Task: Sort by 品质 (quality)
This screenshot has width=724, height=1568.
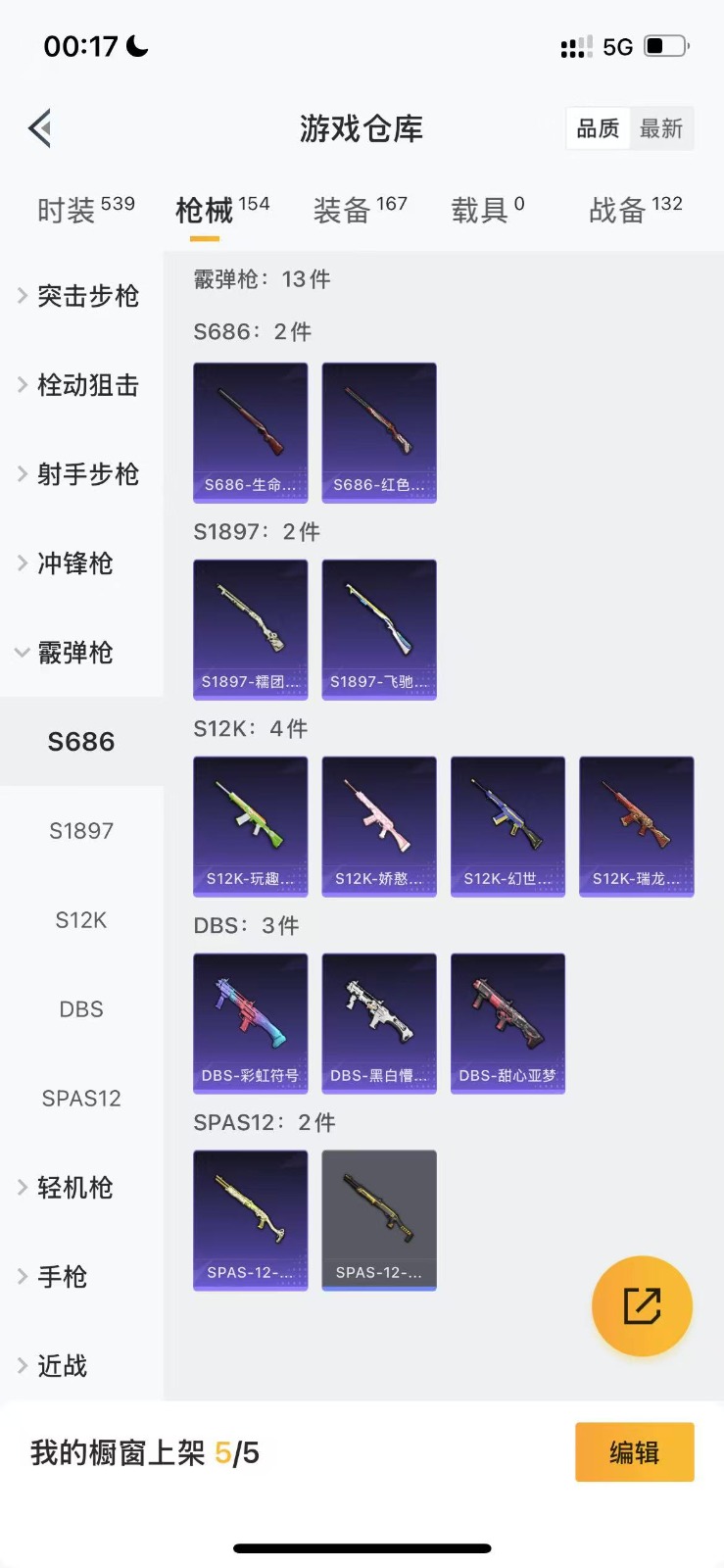Action: 598,128
